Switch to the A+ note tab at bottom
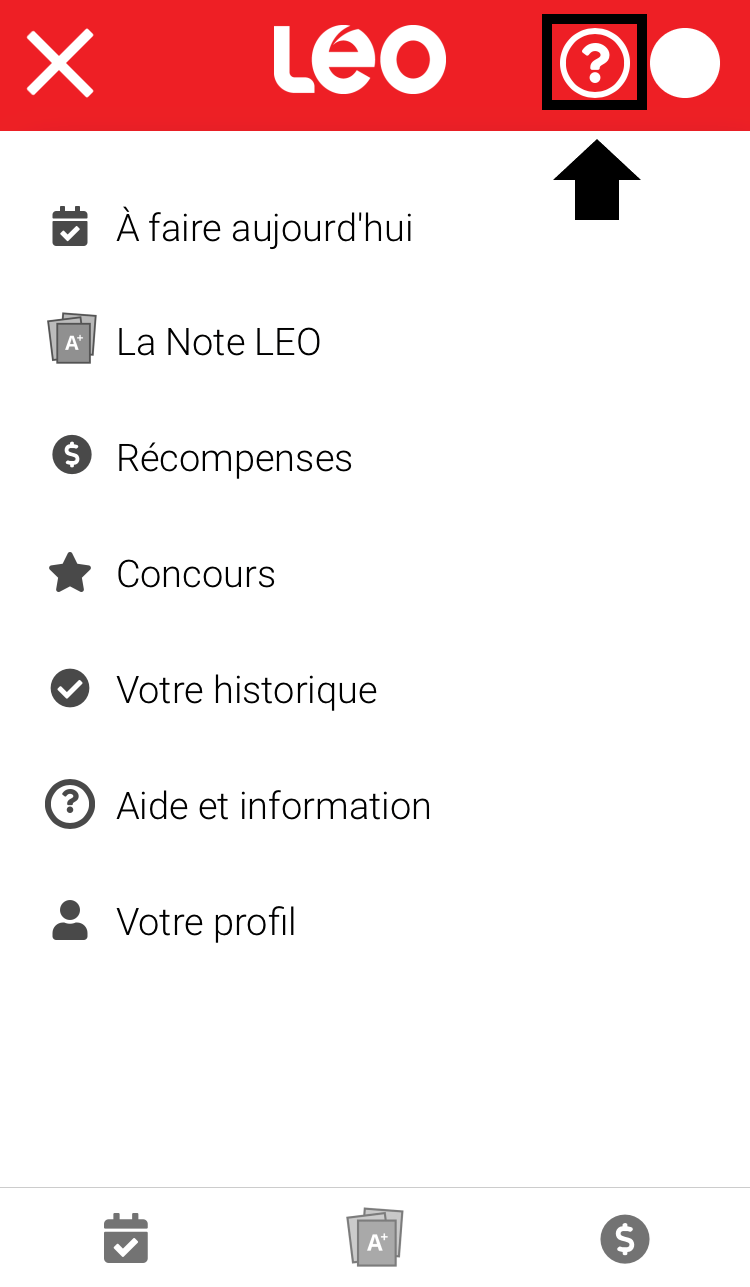The height and width of the screenshot is (1287, 750). 375,1238
